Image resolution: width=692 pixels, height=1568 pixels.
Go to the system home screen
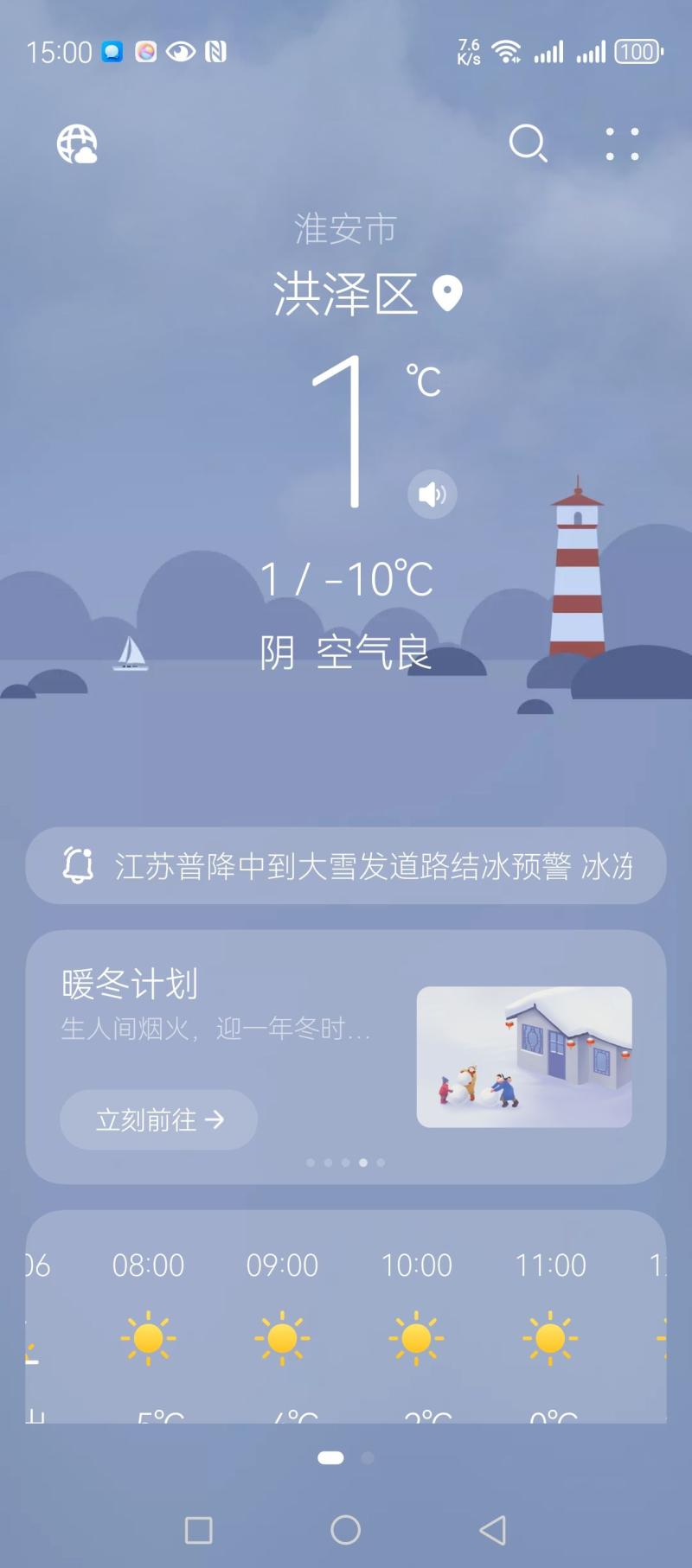346,1530
